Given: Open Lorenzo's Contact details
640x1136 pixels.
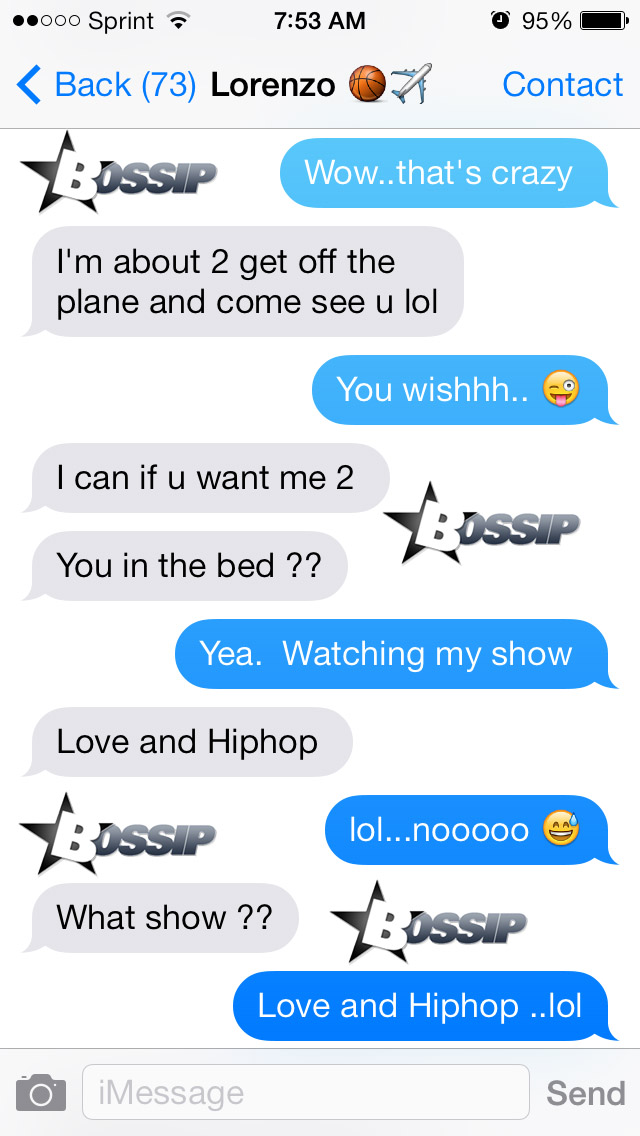Looking at the screenshot, I should click(x=562, y=85).
